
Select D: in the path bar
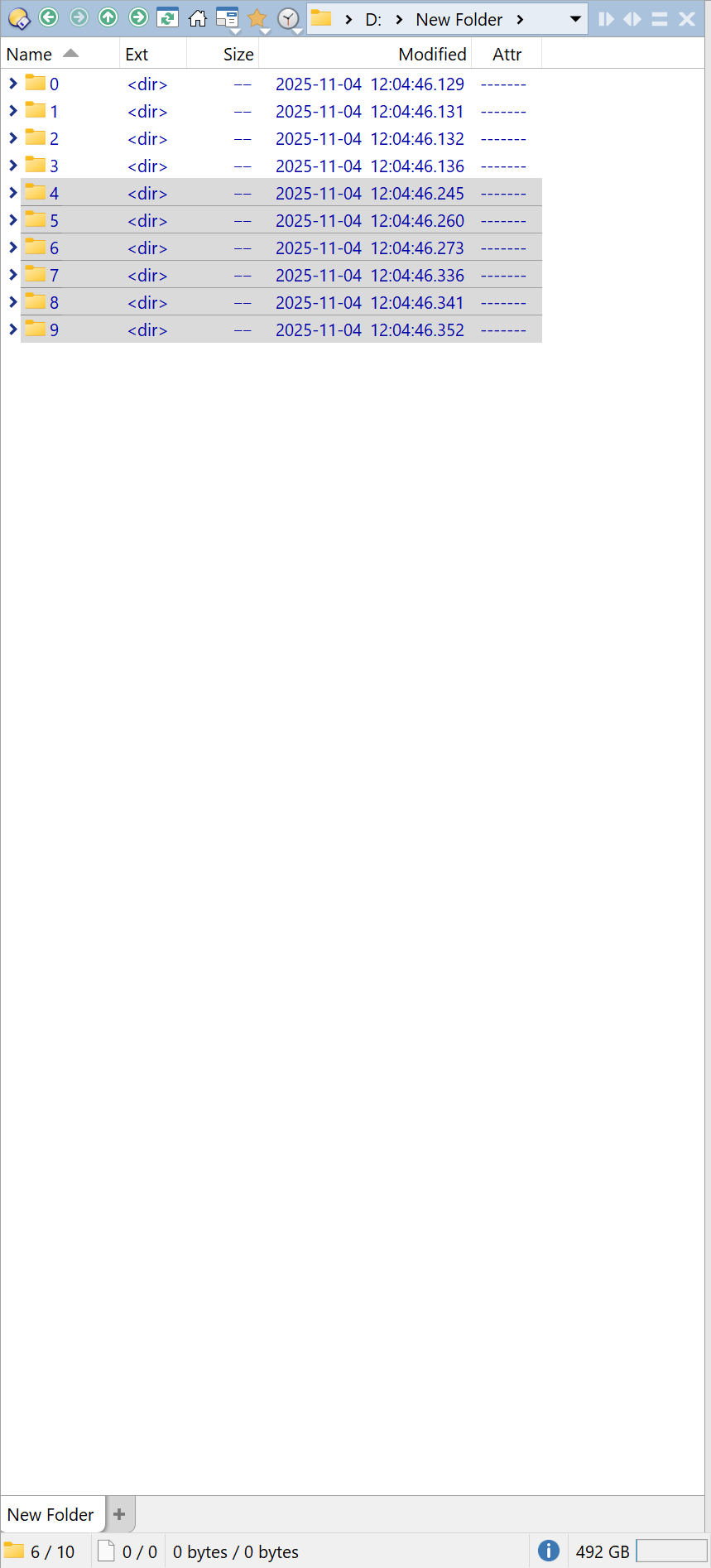pos(373,19)
